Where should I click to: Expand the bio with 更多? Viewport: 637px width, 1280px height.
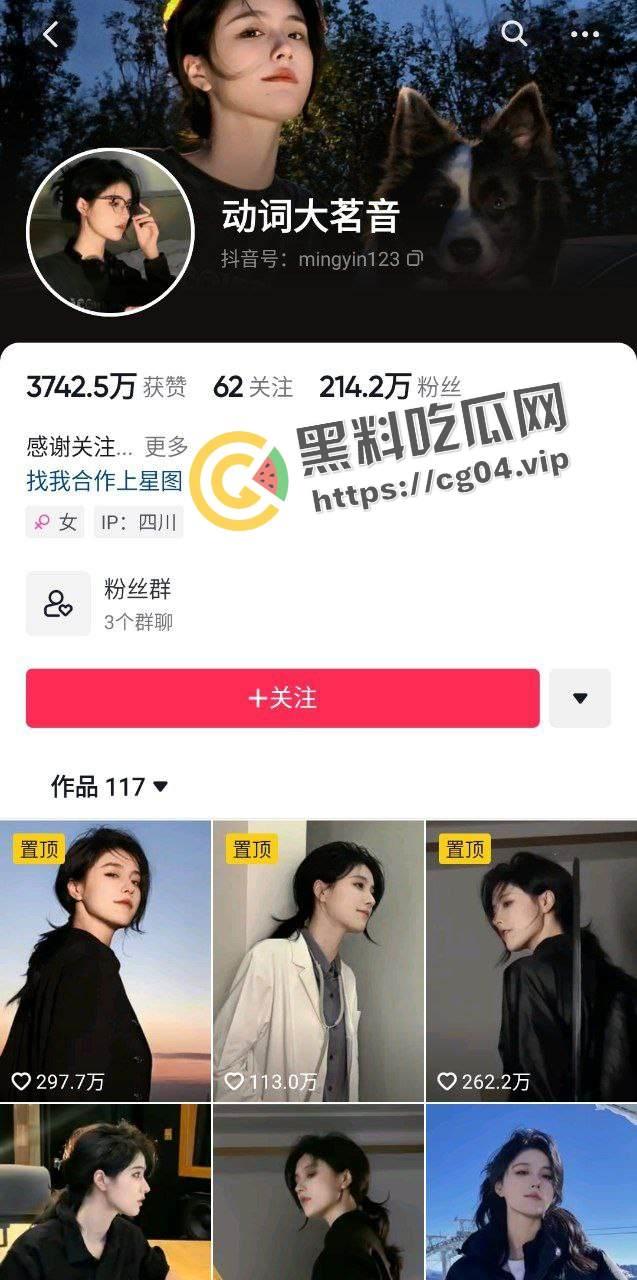pyautogui.click(x=166, y=446)
